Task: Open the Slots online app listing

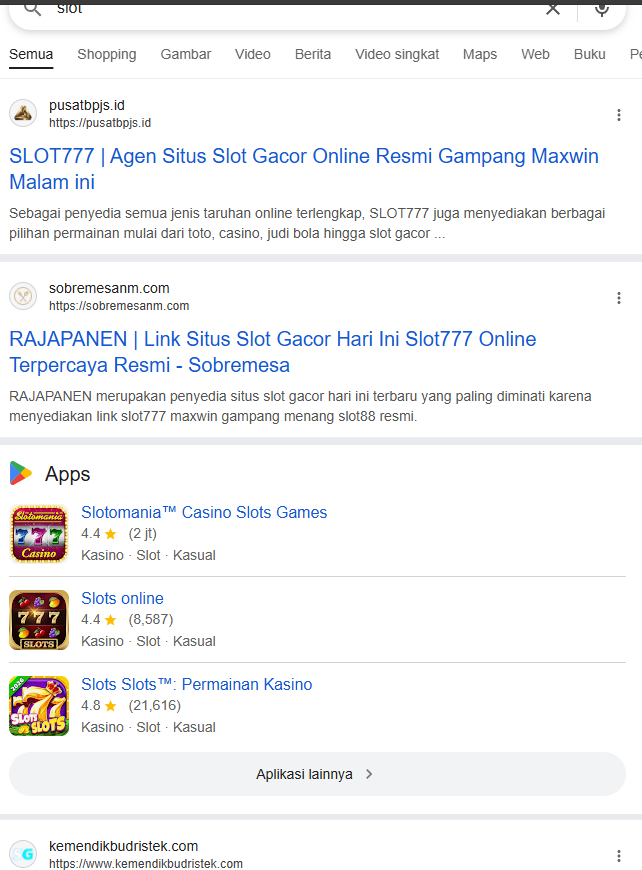Action: 122,598
